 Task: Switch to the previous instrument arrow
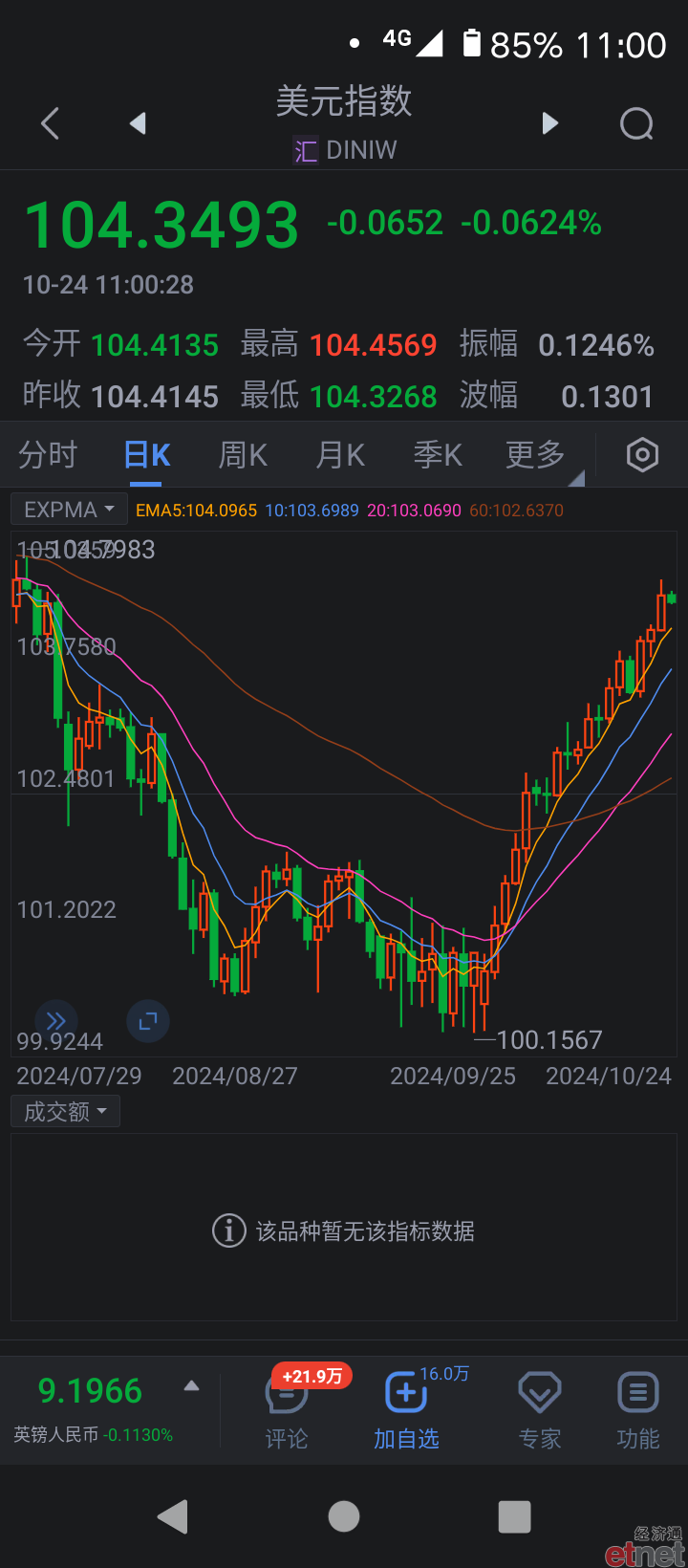click(x=138, y=123)
